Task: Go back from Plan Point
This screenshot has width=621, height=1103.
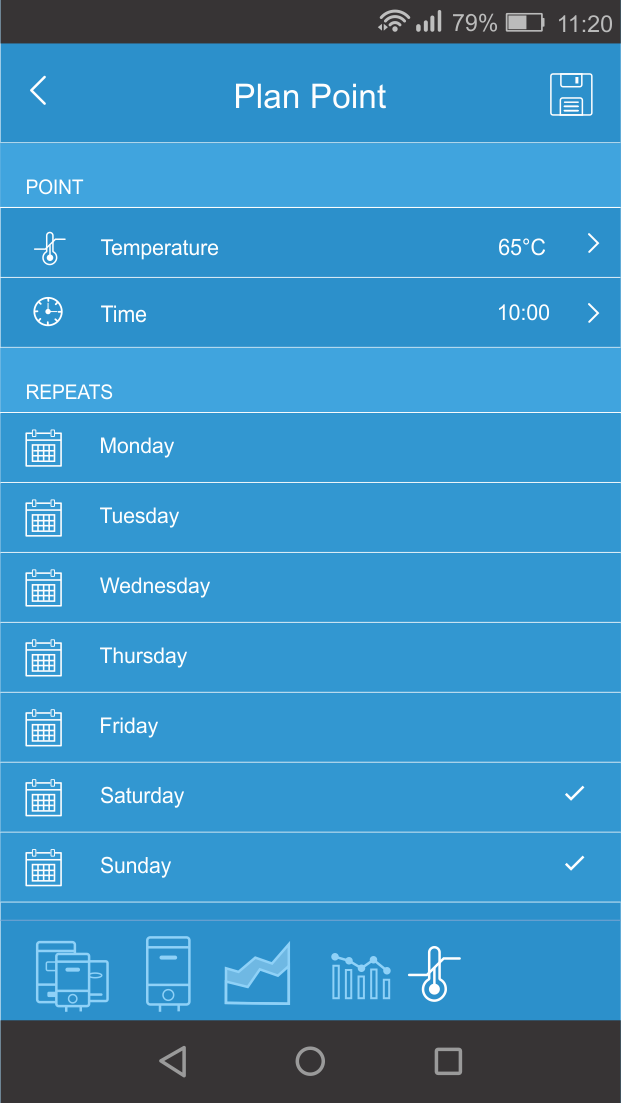Action: [38, 91]
